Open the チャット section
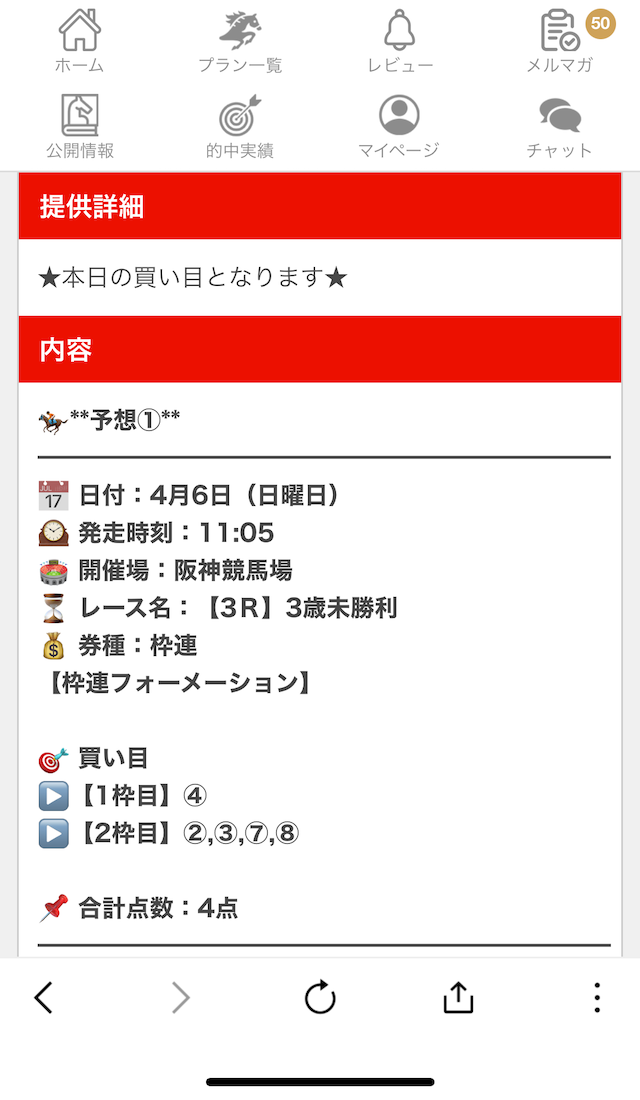 [560, 127]
